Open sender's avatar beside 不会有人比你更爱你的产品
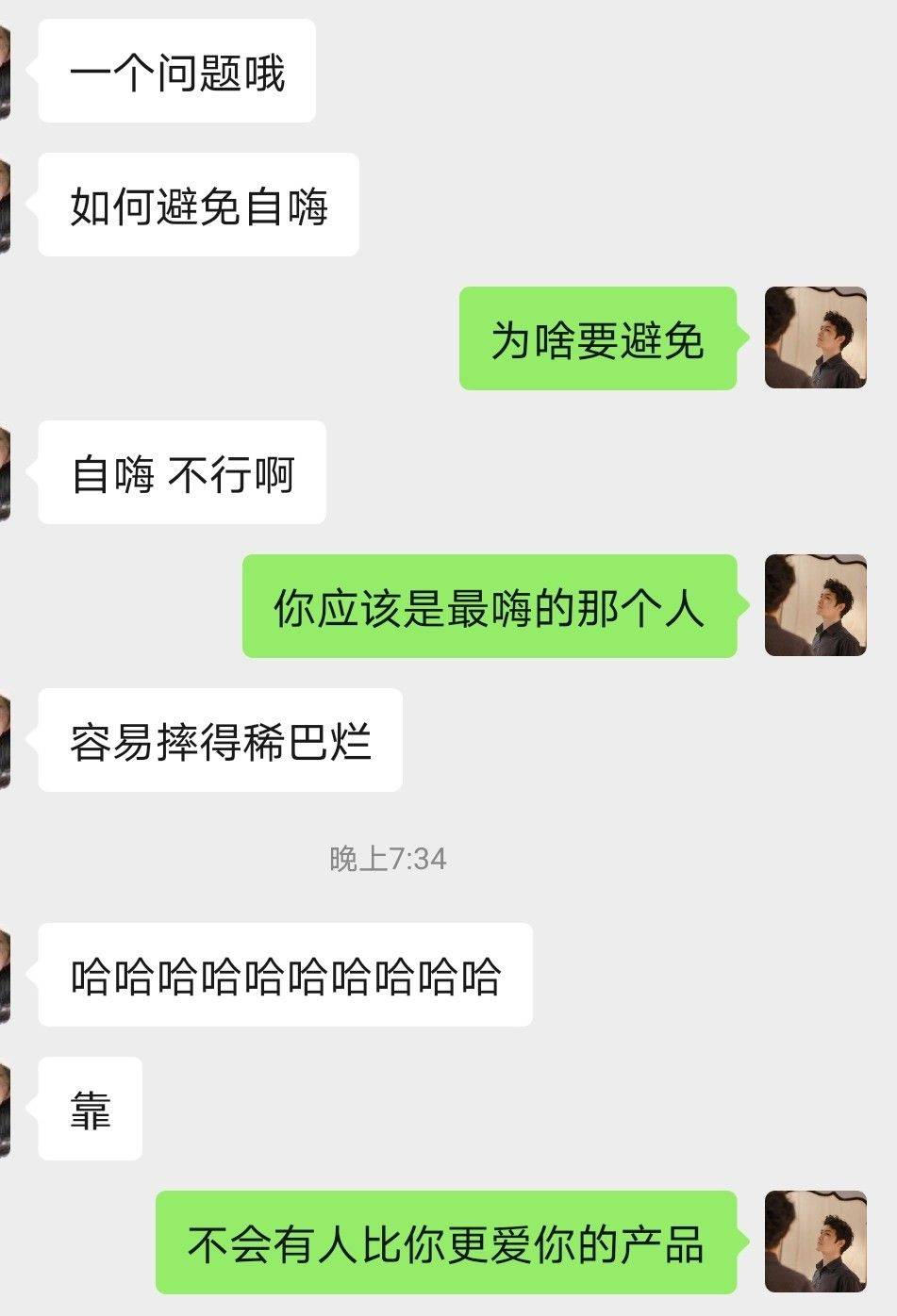Image resolution: width=897 pixels, height=1316 pixels. pyautogui.click(x=815, y=1242)
